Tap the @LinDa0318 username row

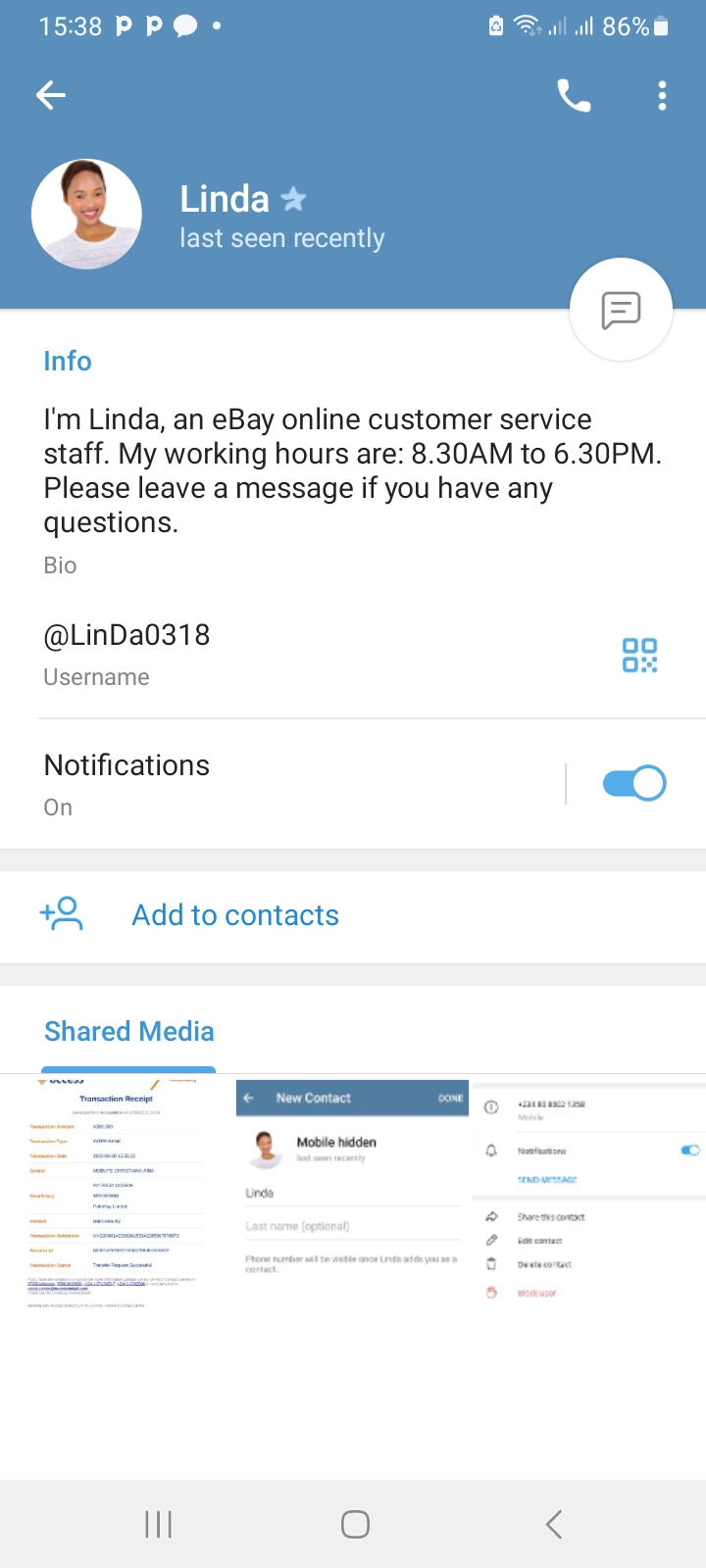tap(294, 654)
